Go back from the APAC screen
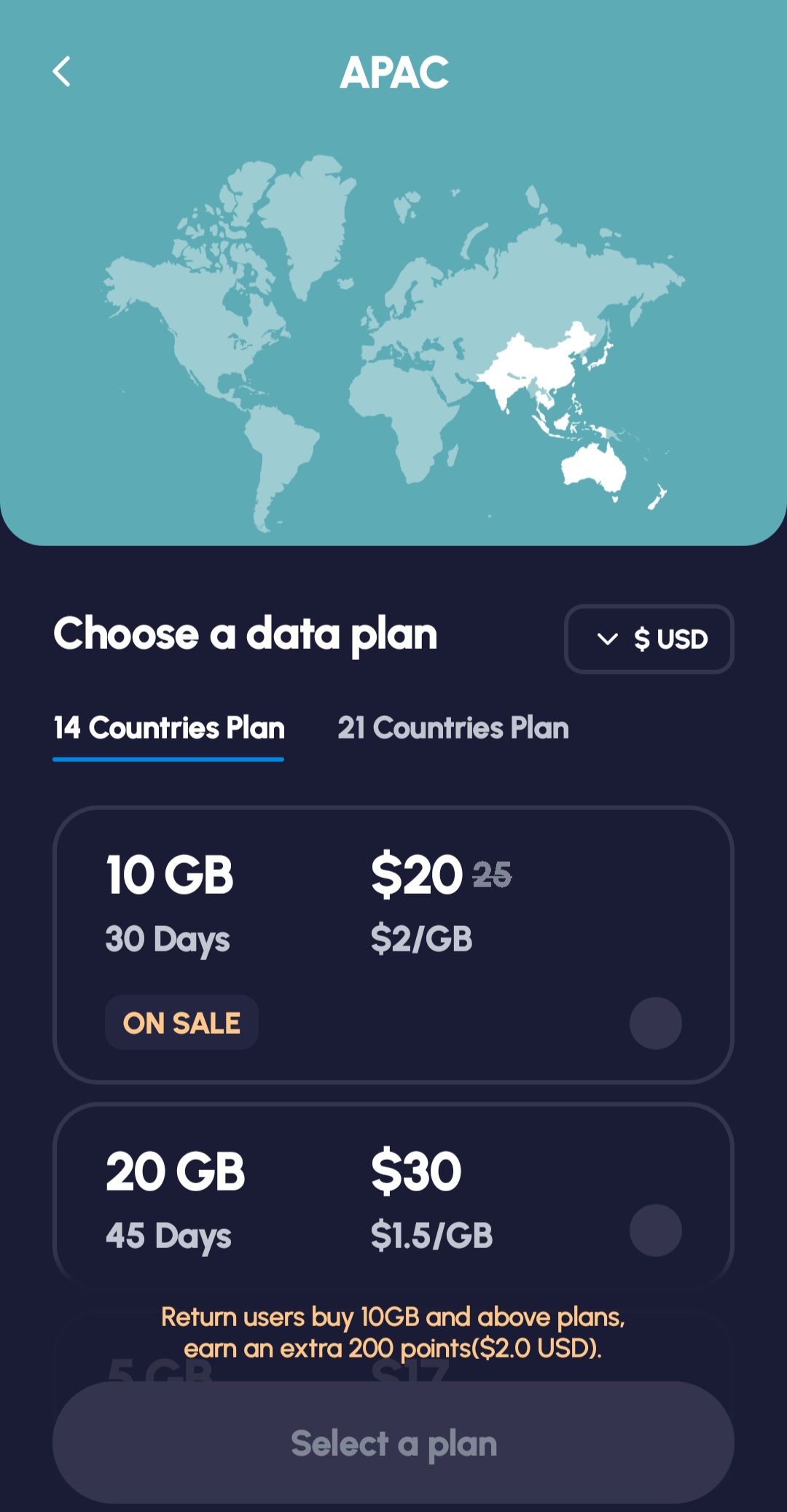 click(x=62, y=72)
